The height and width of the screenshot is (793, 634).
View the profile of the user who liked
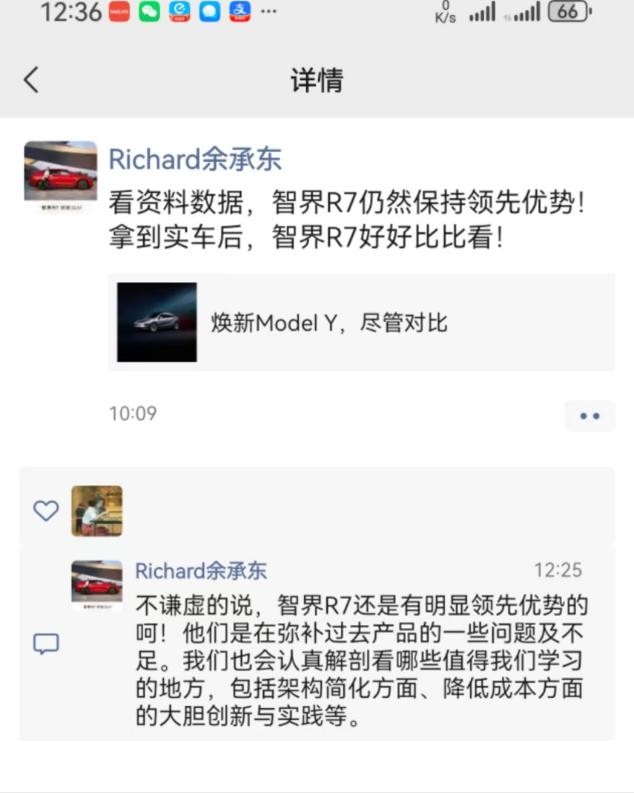click(97, 511)
